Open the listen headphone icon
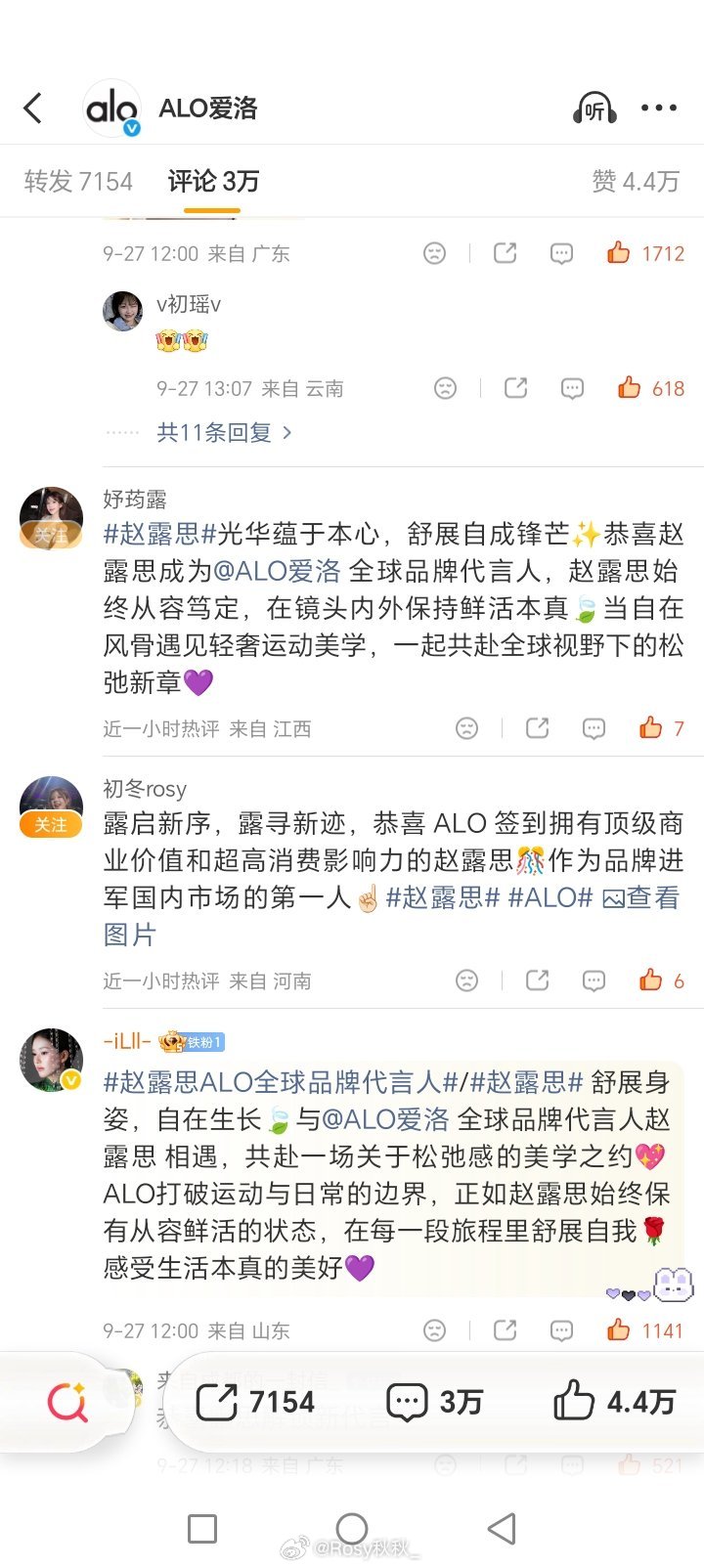 pos(594,108)
